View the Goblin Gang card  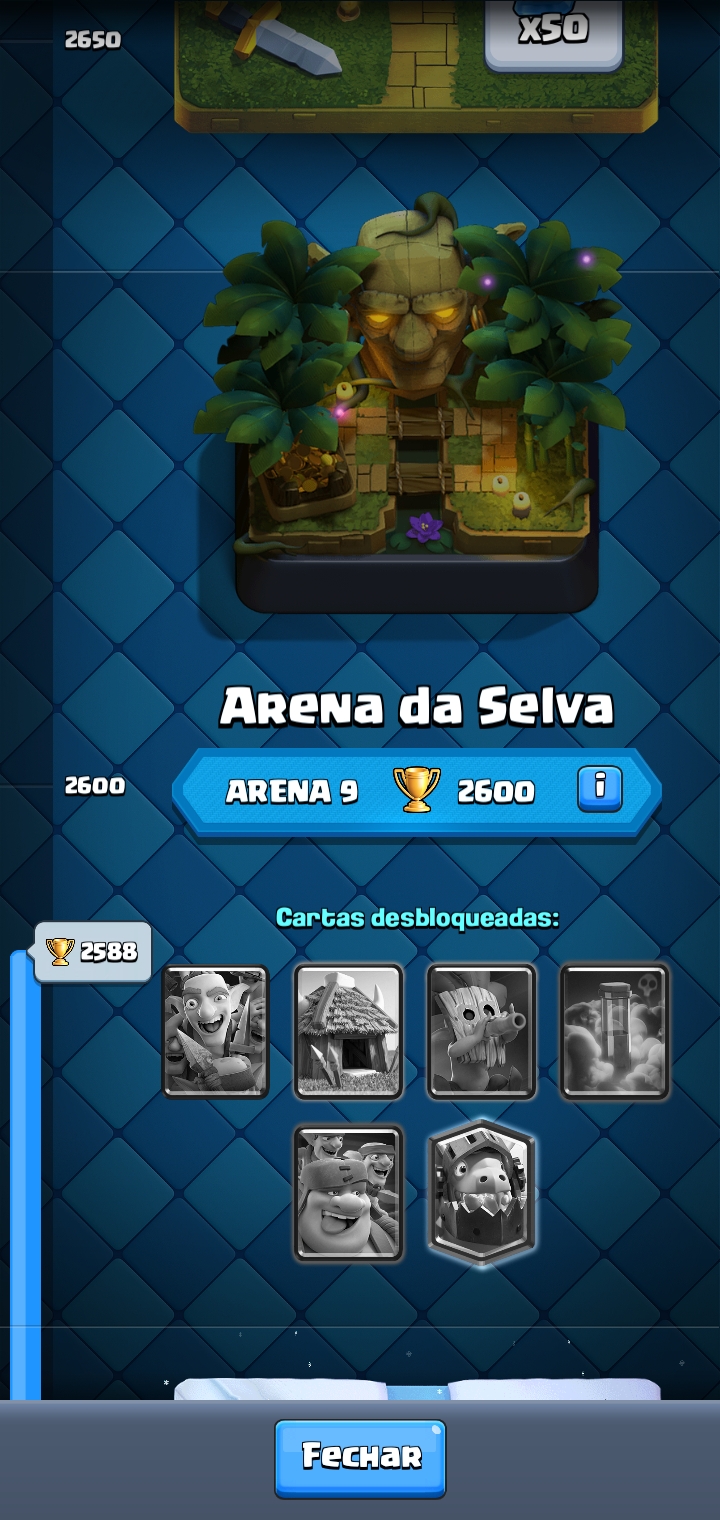tap(216, 1031)
